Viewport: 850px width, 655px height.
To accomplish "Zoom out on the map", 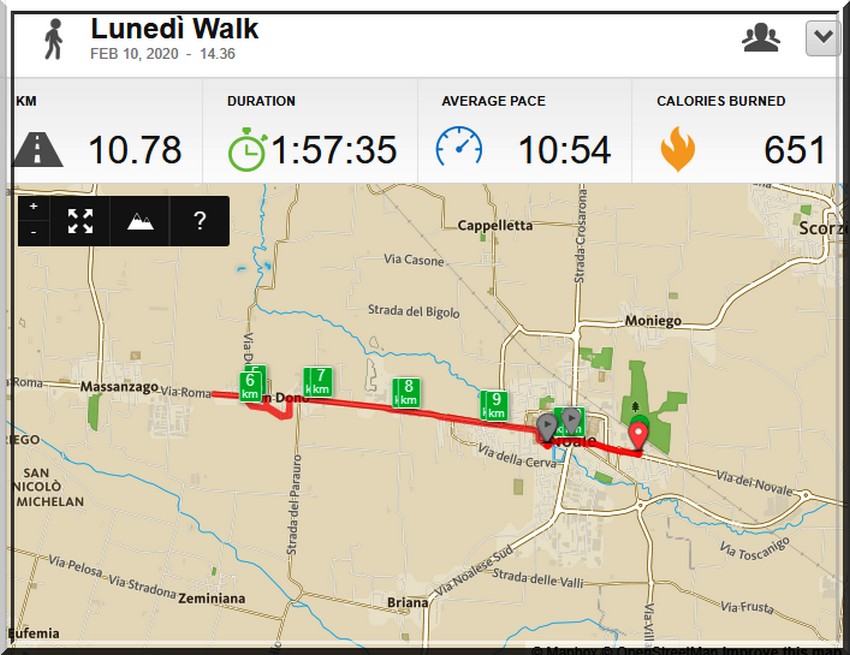I will (x=33, y=233).
